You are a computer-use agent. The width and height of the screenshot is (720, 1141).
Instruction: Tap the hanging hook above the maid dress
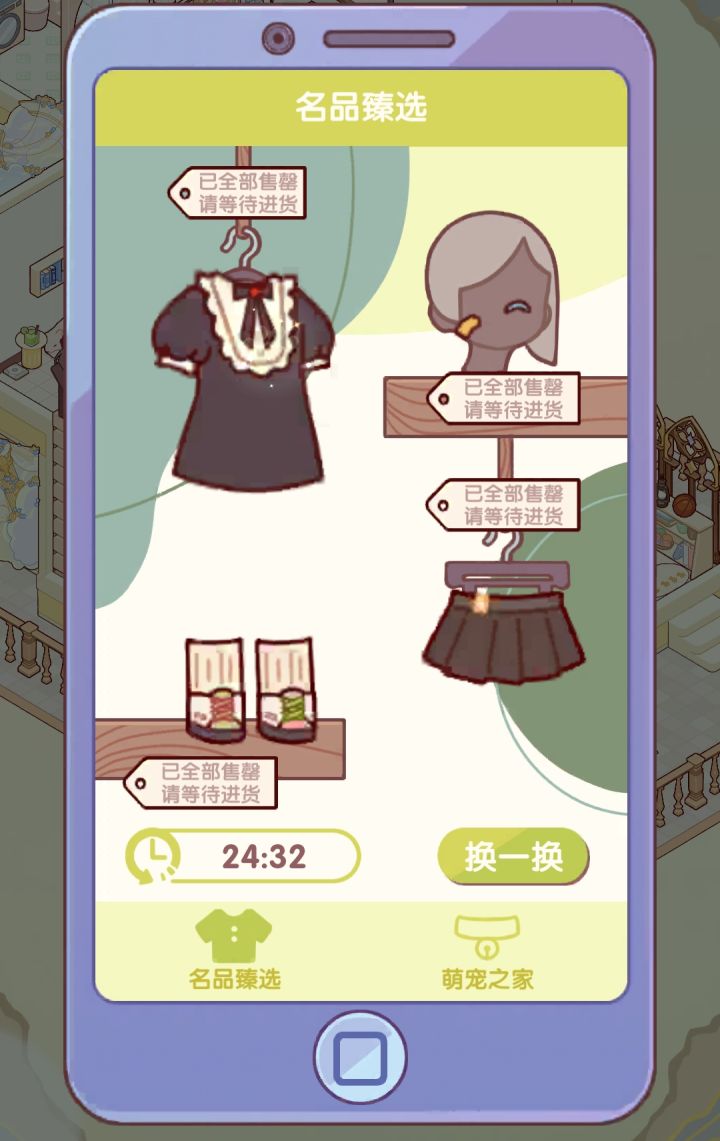pos(243,243)
